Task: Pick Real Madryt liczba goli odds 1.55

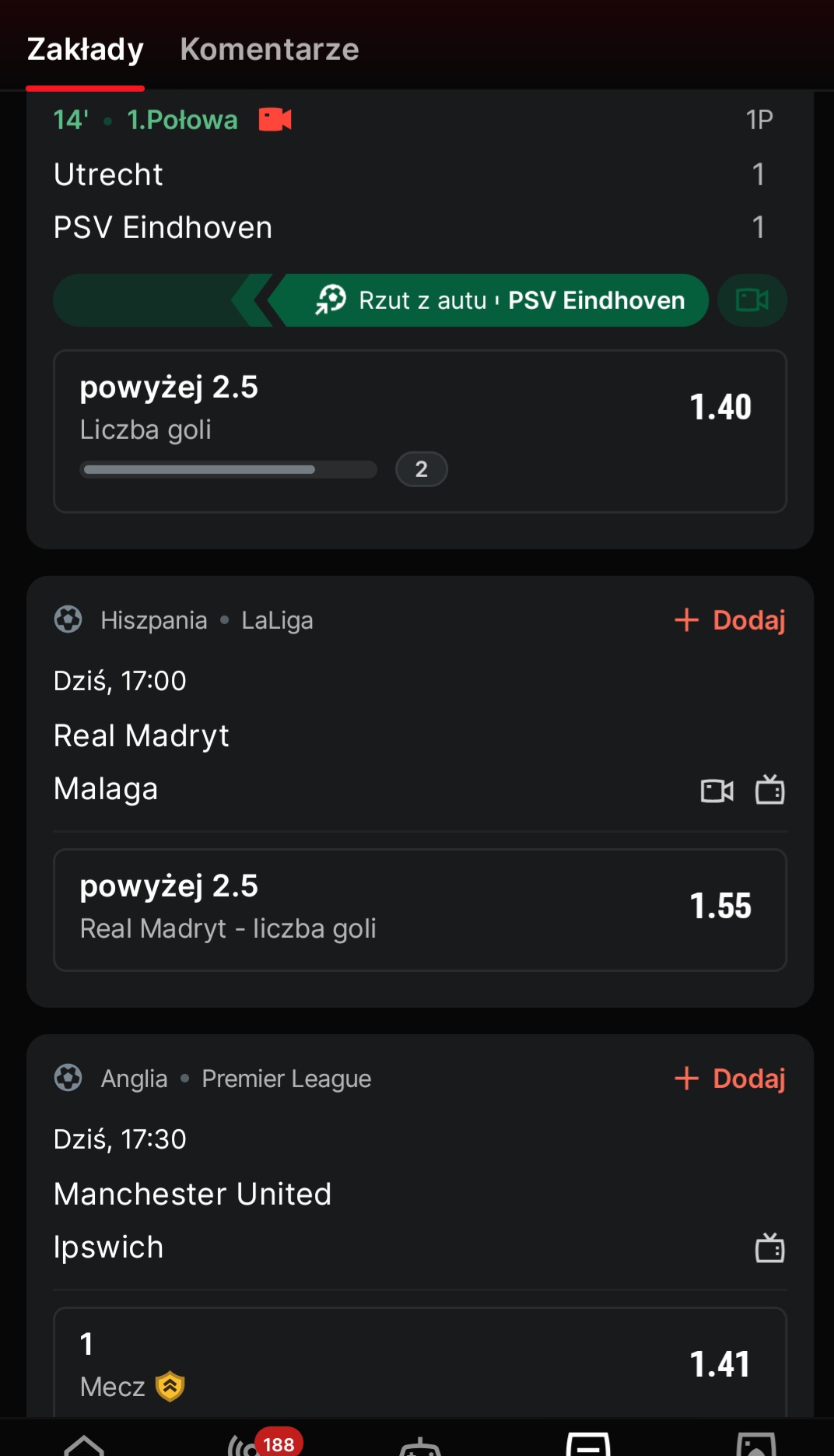Action: coord(420,910)
